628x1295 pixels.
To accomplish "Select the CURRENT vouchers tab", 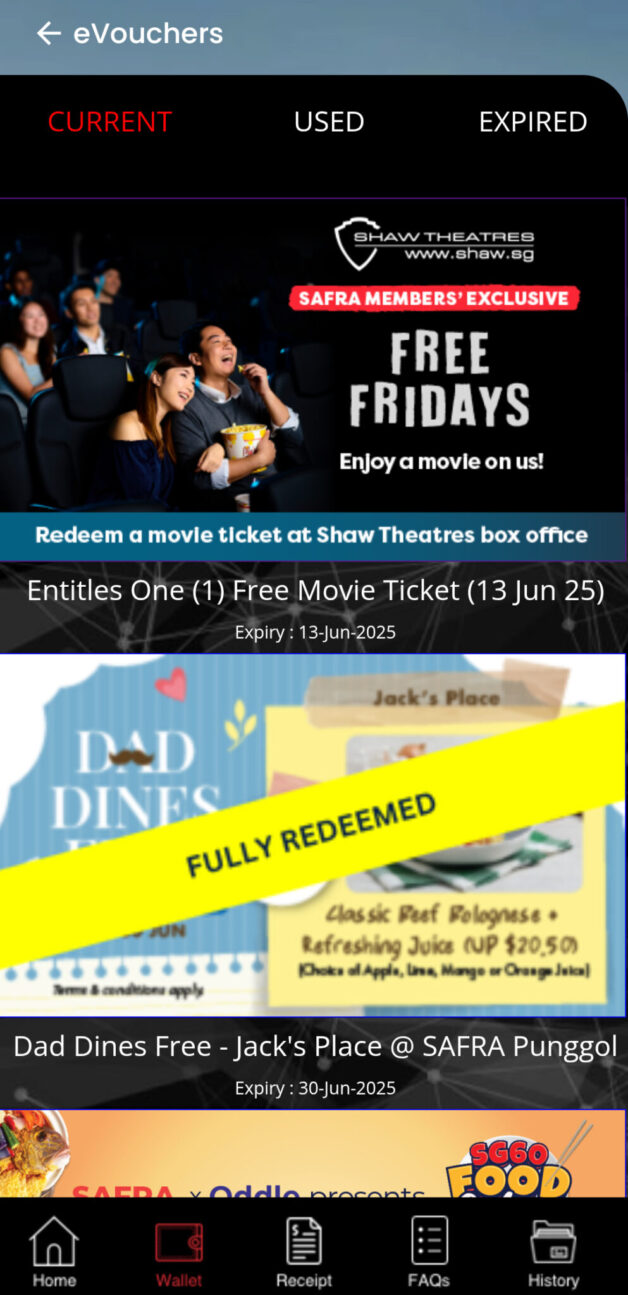I will pos(110,122).
